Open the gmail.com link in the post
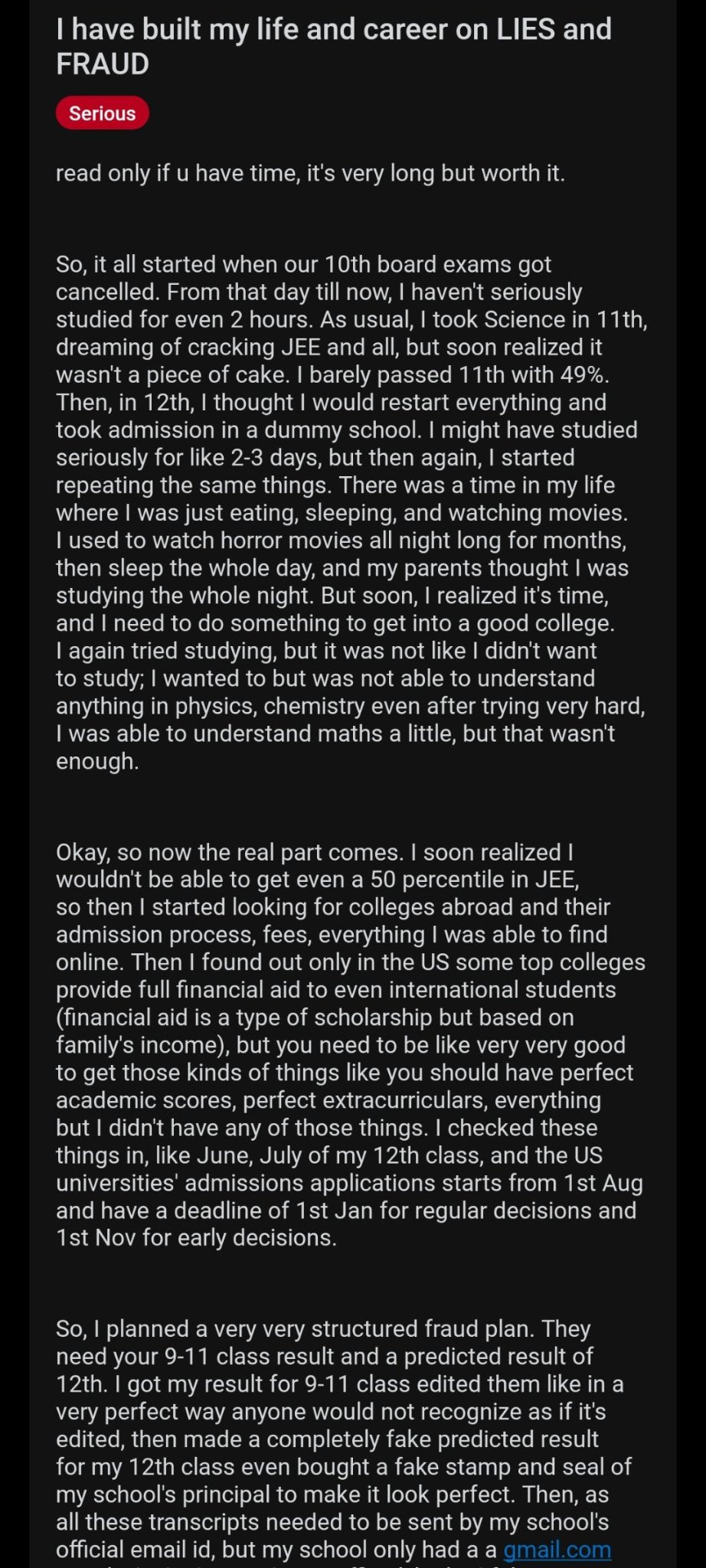The image size is (706, 1568). tap(557, 1550)
